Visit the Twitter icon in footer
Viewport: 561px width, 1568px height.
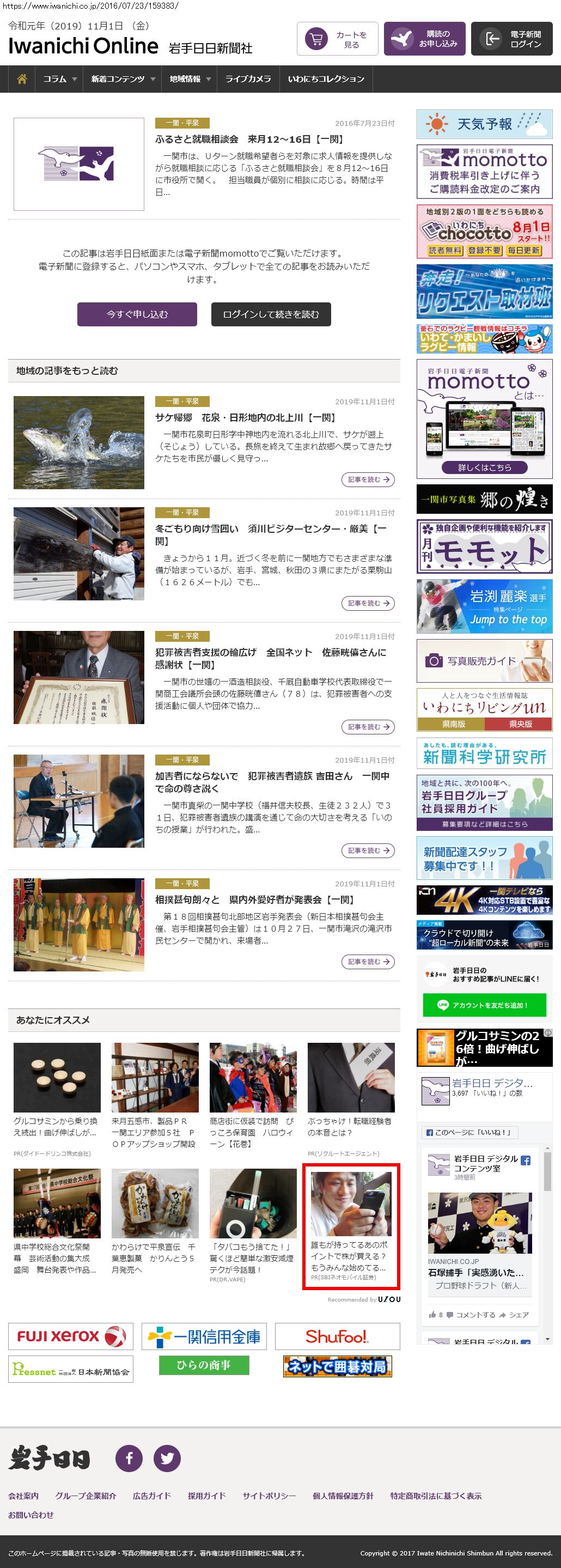[167, 1458]
